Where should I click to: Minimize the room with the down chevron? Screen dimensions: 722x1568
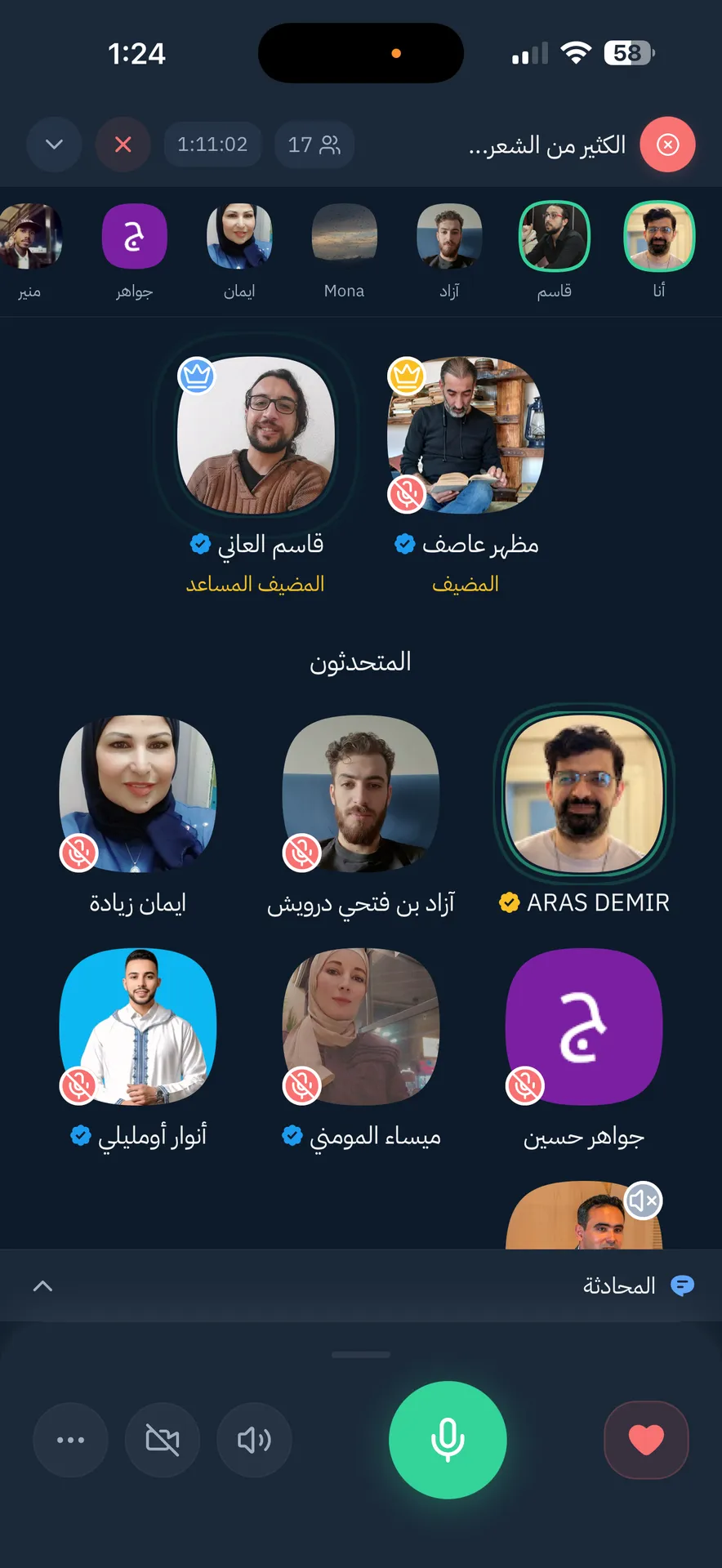click(x=54, y=145)
